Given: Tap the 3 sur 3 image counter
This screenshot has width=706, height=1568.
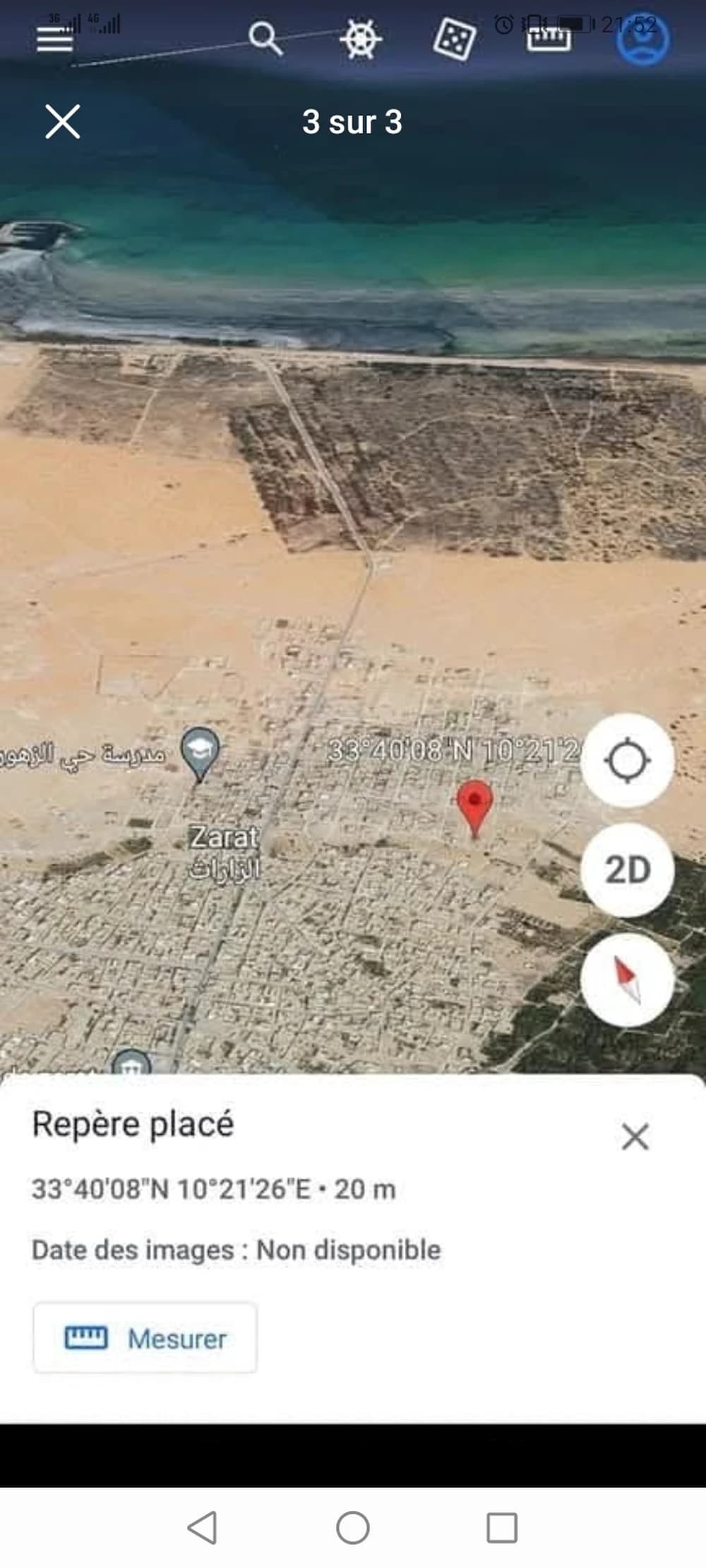Looking at the screenshot, I should [352, 123].
